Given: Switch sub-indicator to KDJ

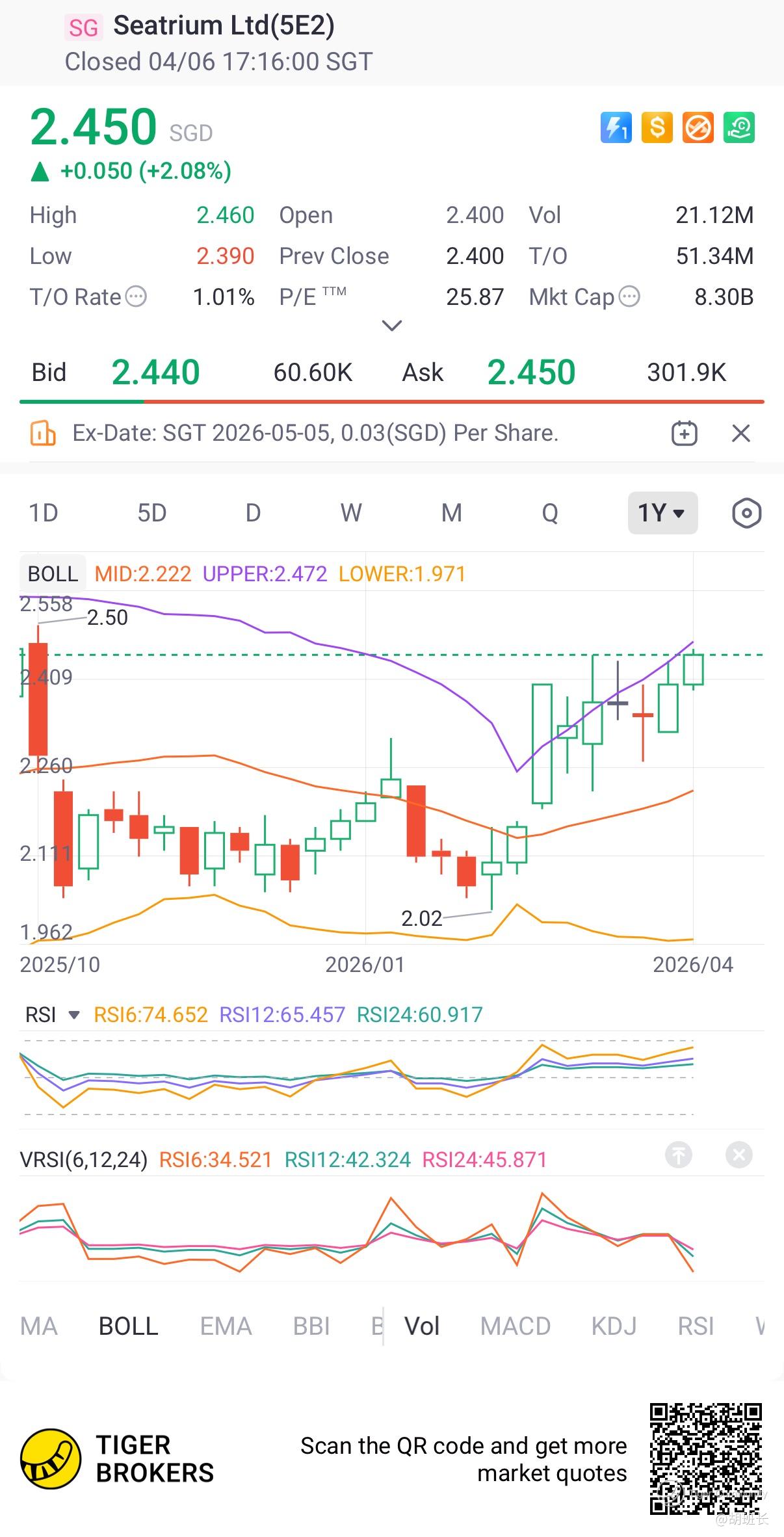Looking at the screenshot, I should 614,1326.
